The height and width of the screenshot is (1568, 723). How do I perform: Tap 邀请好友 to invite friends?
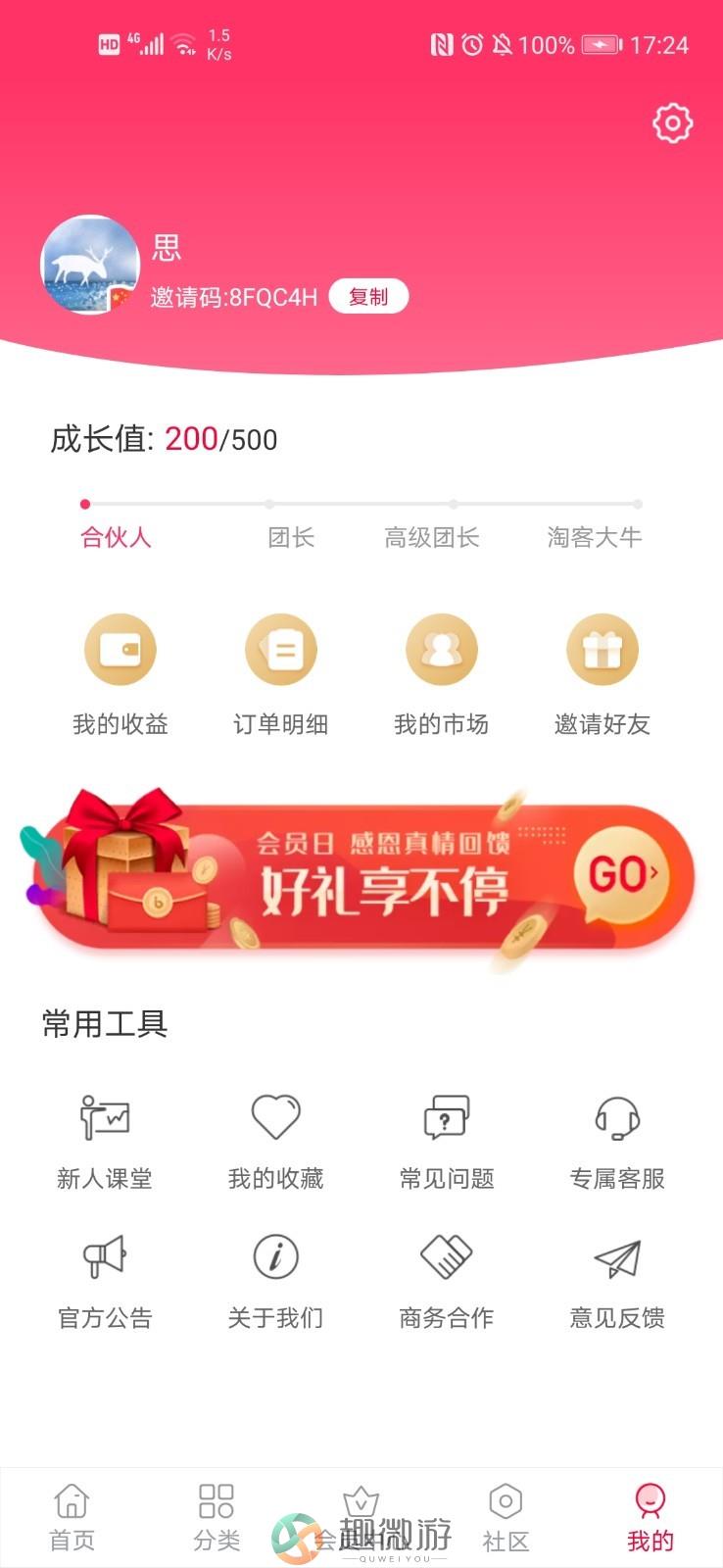602,672
